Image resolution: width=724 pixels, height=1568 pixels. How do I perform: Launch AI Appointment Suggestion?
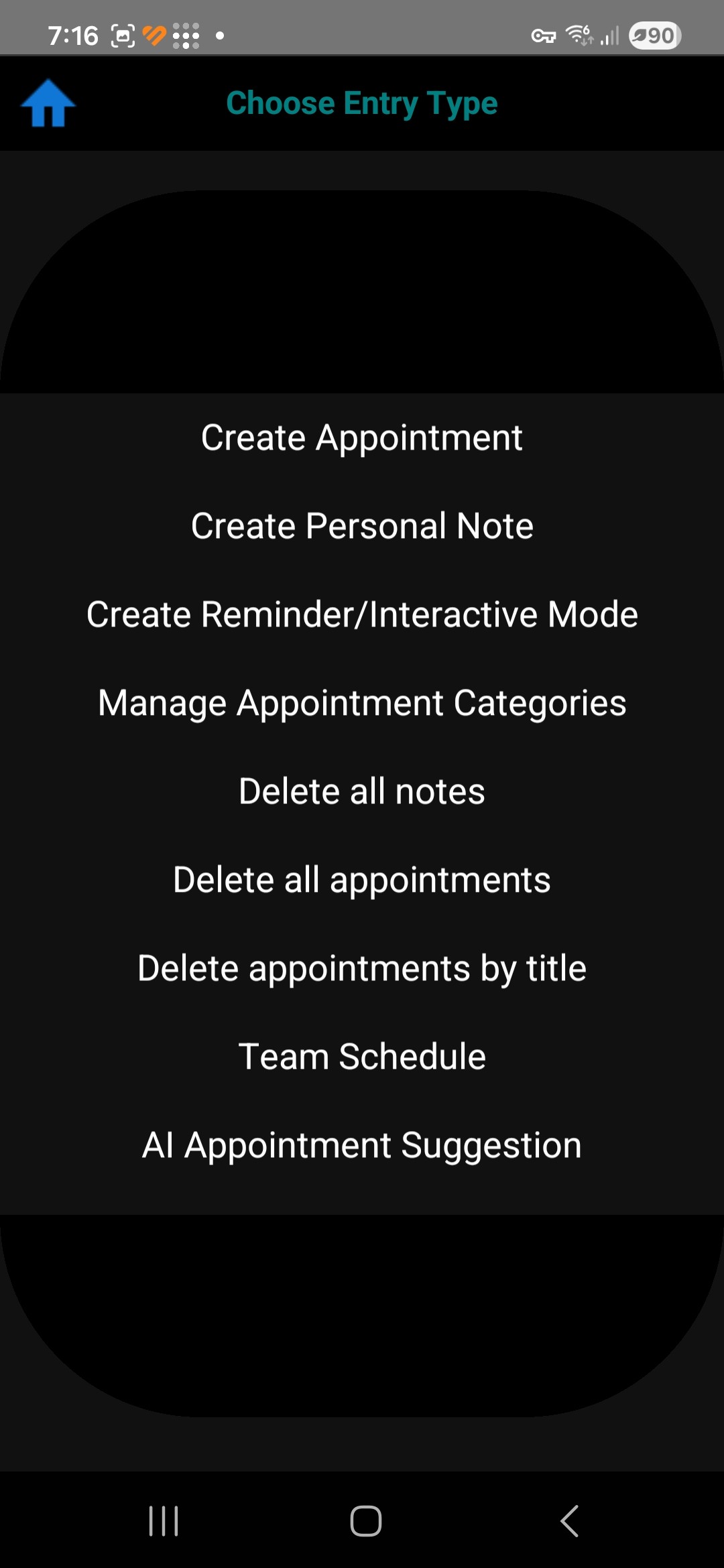(x=362, y=1146)
